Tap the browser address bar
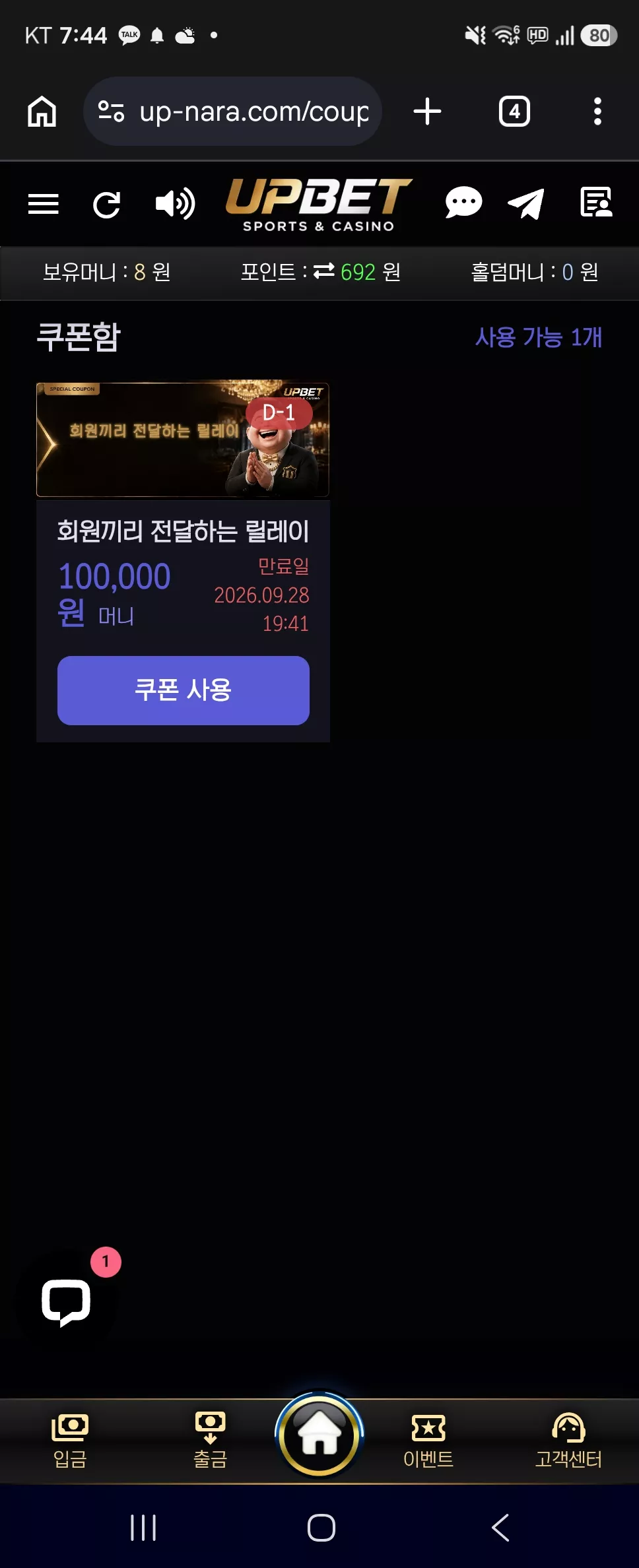The image size is (639, 1568). [232, 112]
